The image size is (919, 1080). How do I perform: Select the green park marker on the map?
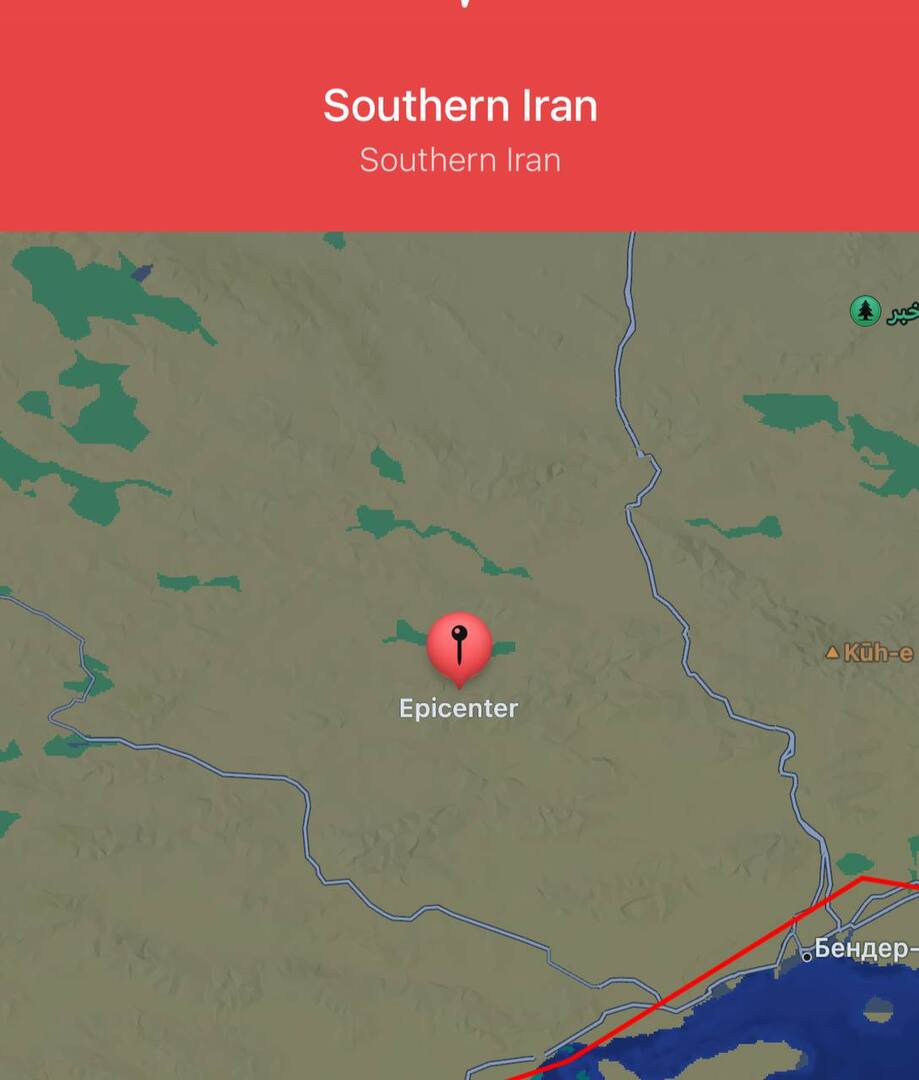pos(865,311)
